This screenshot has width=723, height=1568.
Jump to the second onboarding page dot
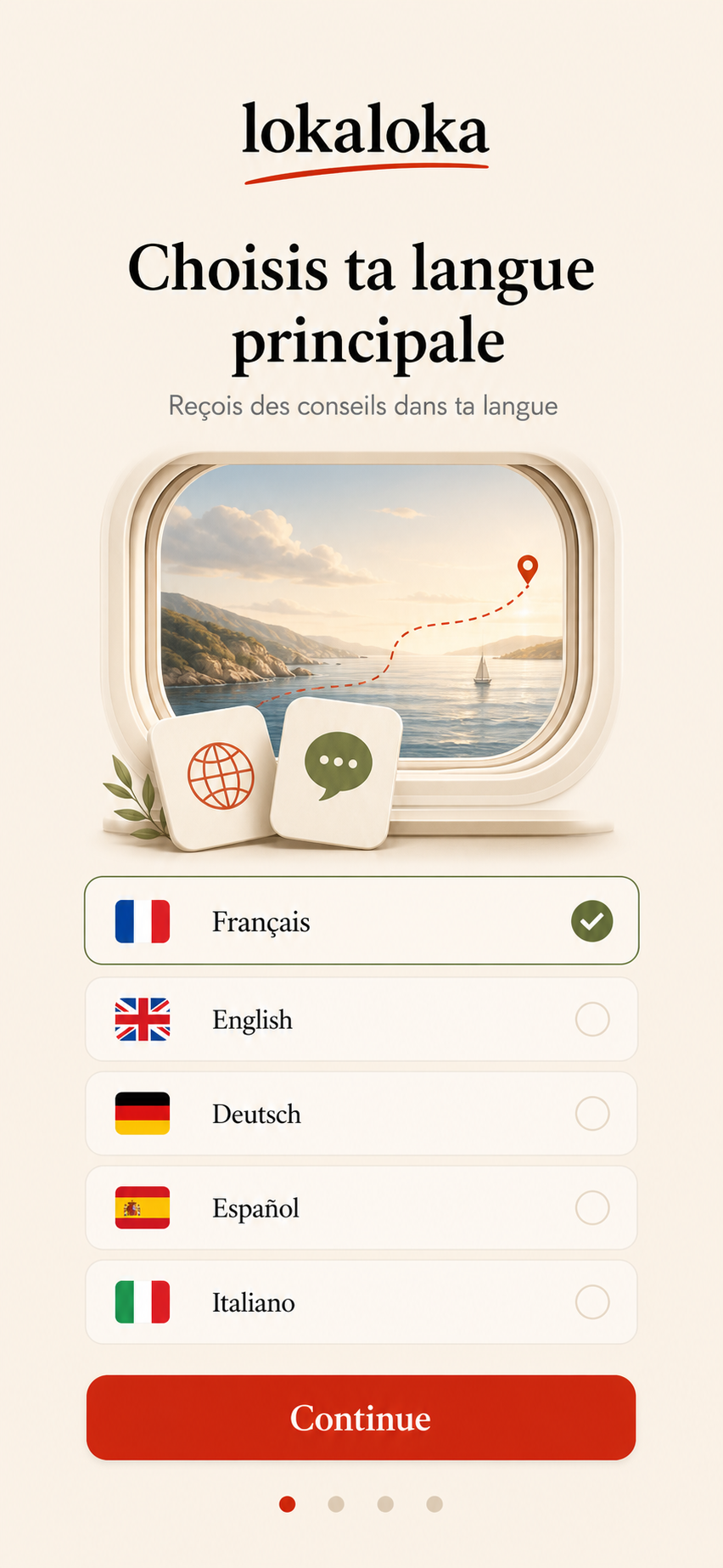pyautogui.click(x=336, y=1504)
